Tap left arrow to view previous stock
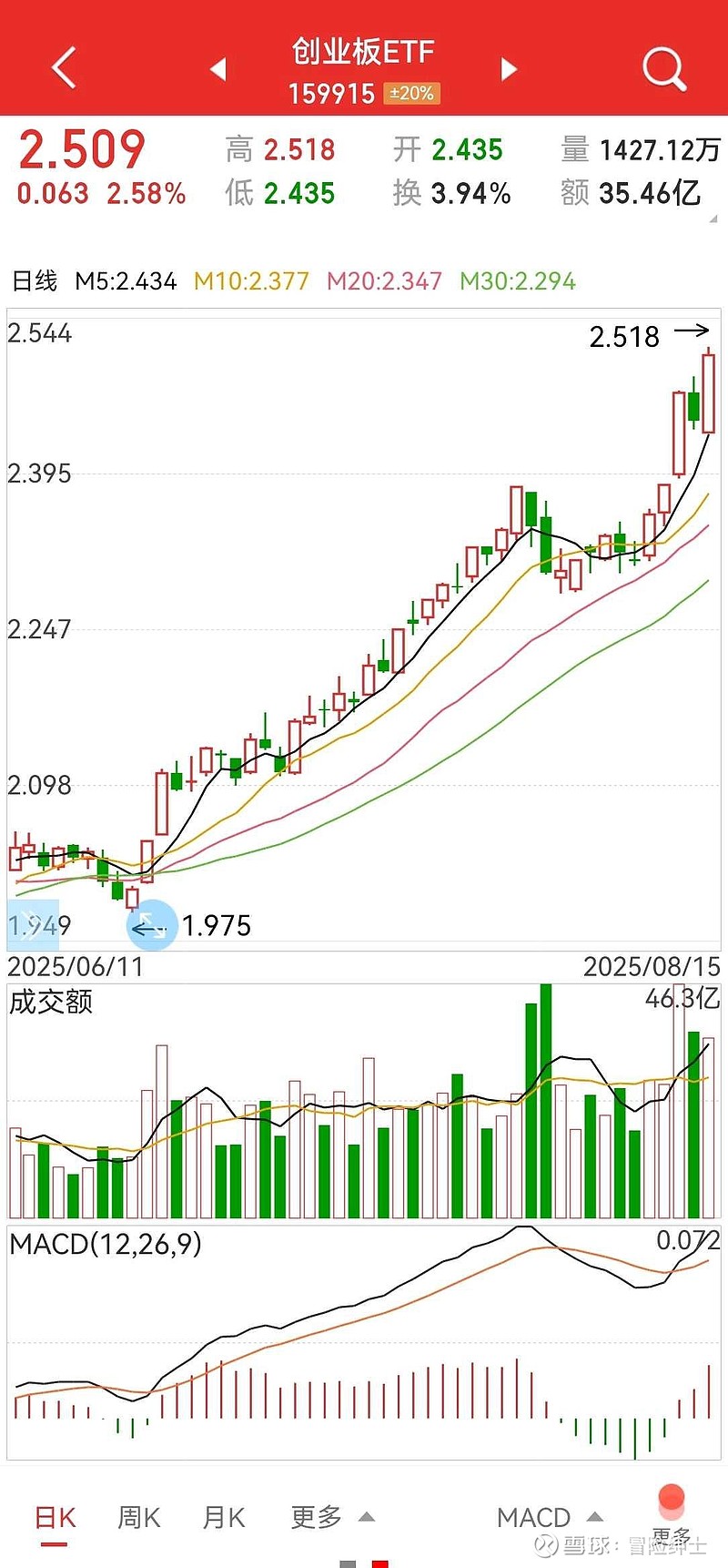Viewport: 728px width, 1568px height. point(218,68)
